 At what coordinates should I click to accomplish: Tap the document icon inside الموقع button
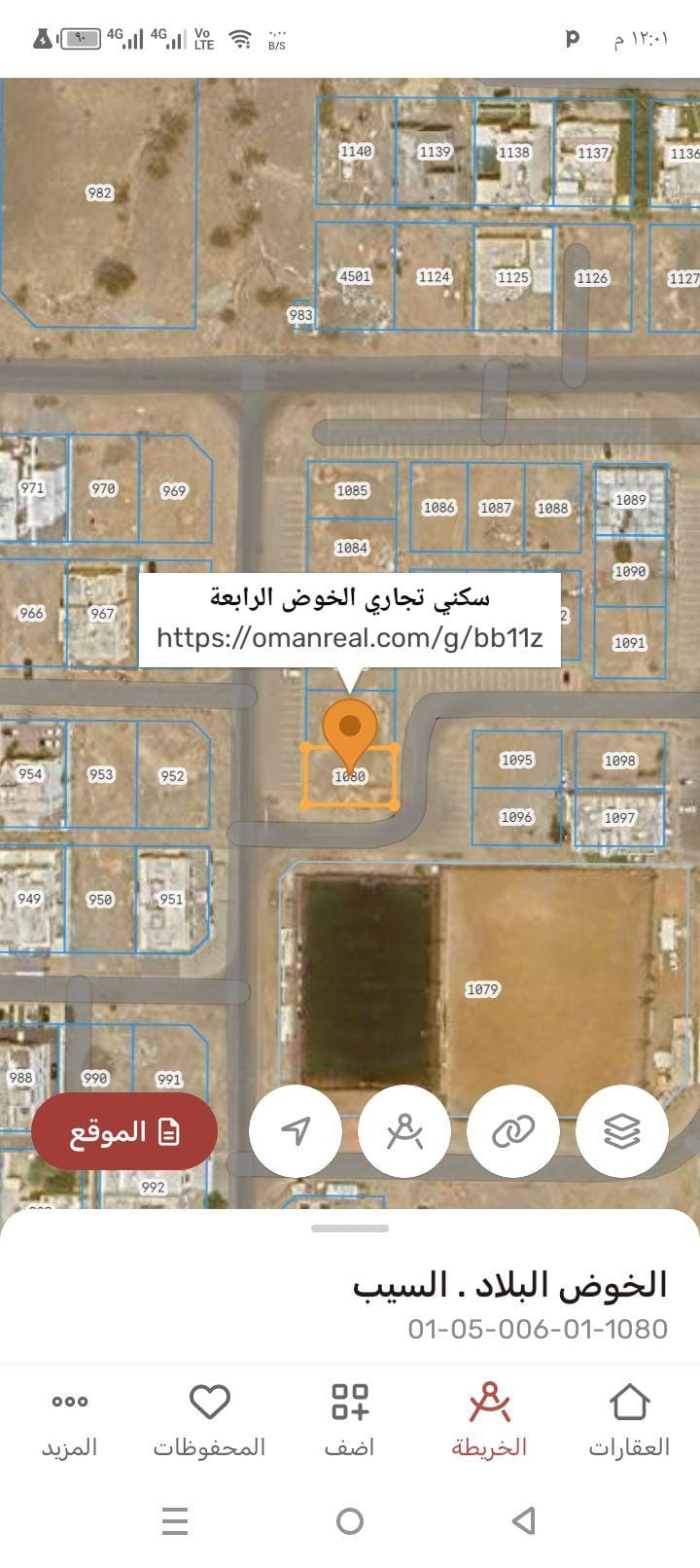(170, 1131)
